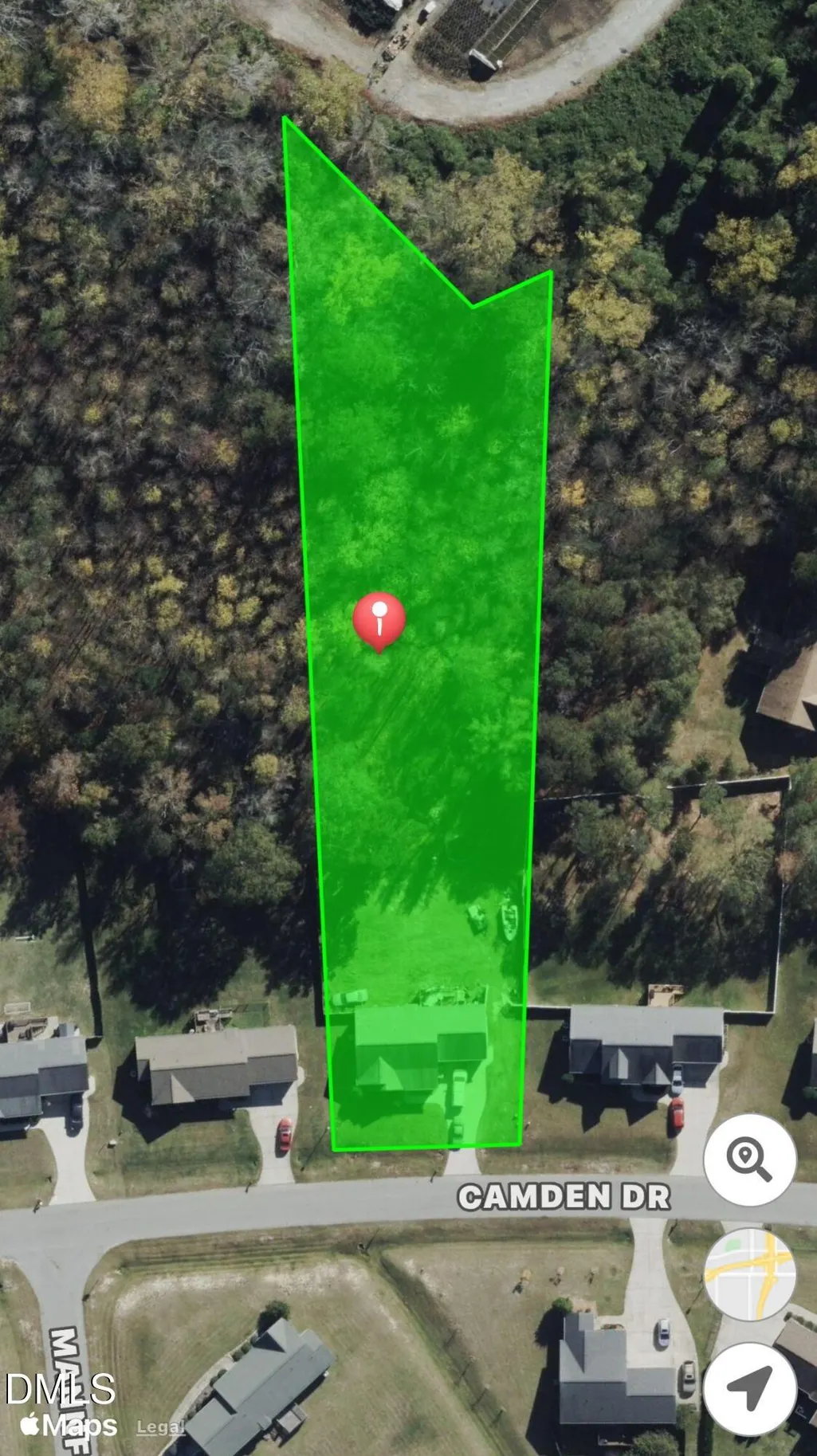
Task: Center map on my current location
Action: 749,1388
